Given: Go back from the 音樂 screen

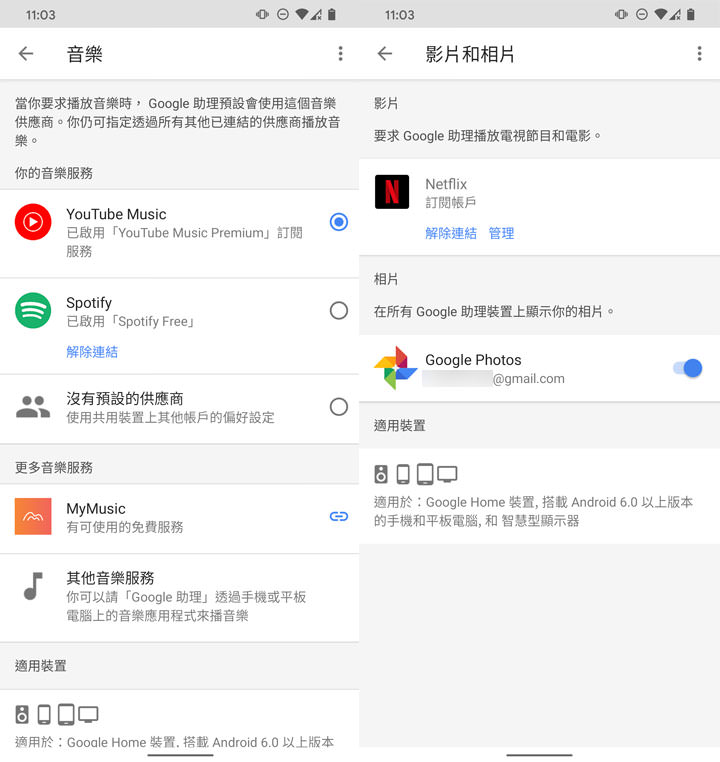Looking at the screenshot, I should pos(26,54).
